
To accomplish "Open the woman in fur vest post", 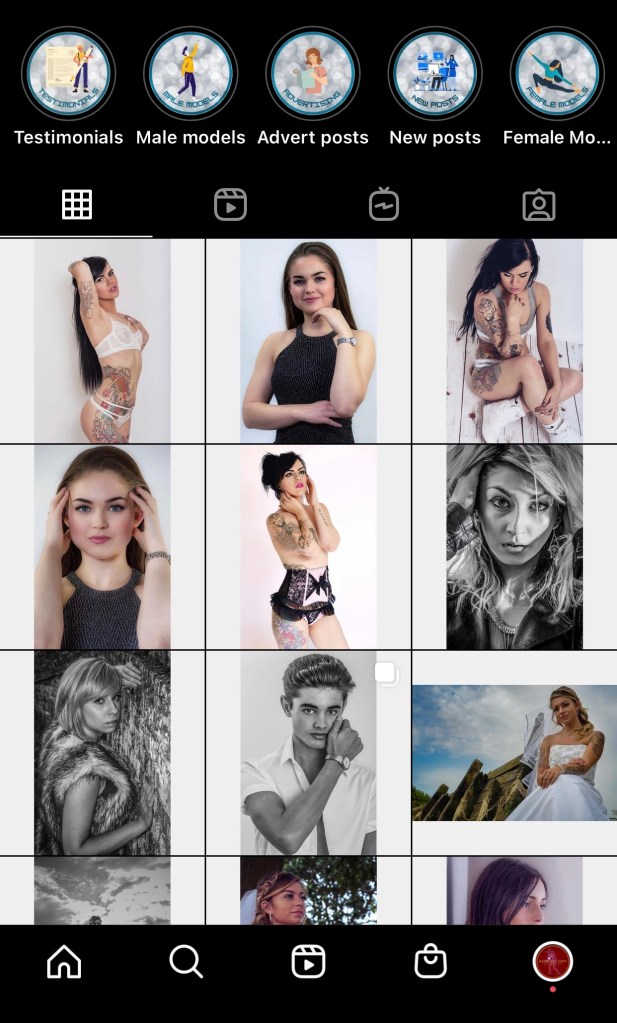I will (102, 752).
